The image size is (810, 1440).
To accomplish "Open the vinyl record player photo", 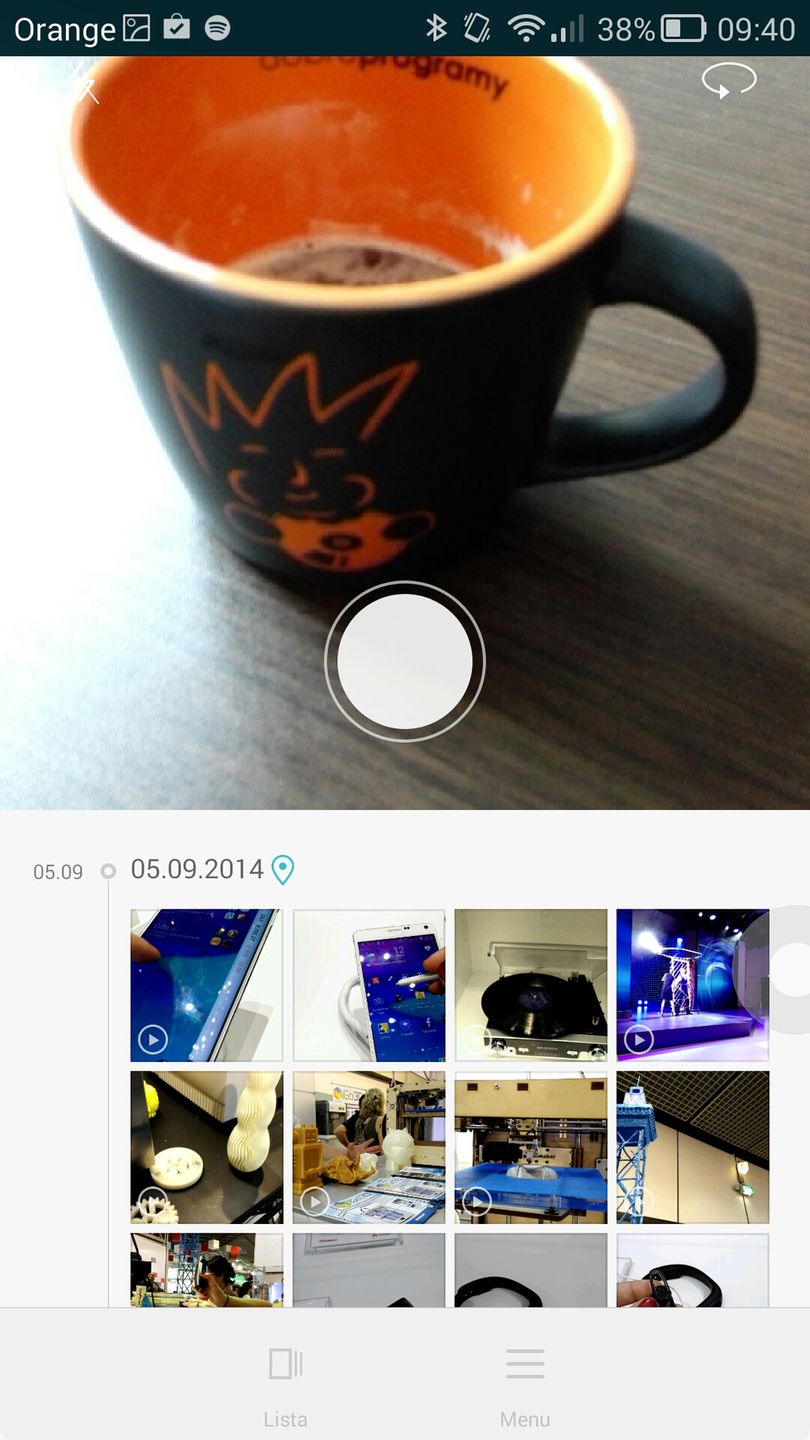I will click(x=531, y=985).
